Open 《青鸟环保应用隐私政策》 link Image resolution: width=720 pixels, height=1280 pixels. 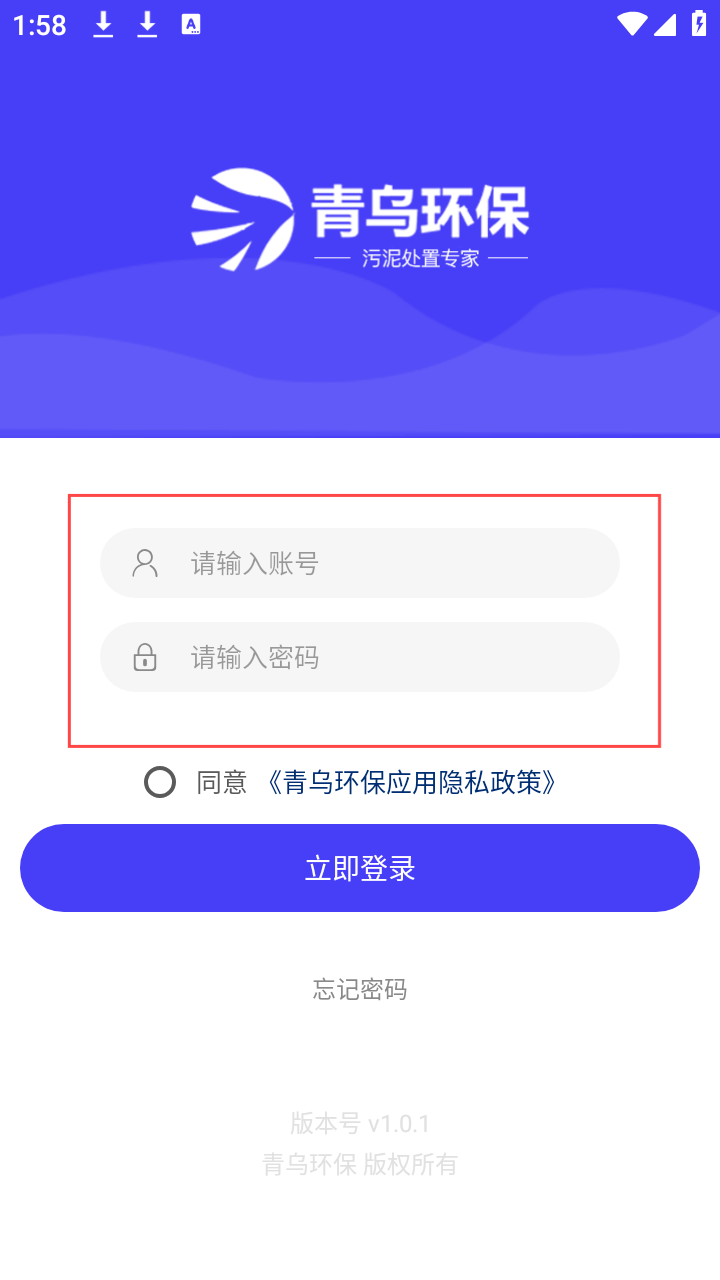[410, 782]
